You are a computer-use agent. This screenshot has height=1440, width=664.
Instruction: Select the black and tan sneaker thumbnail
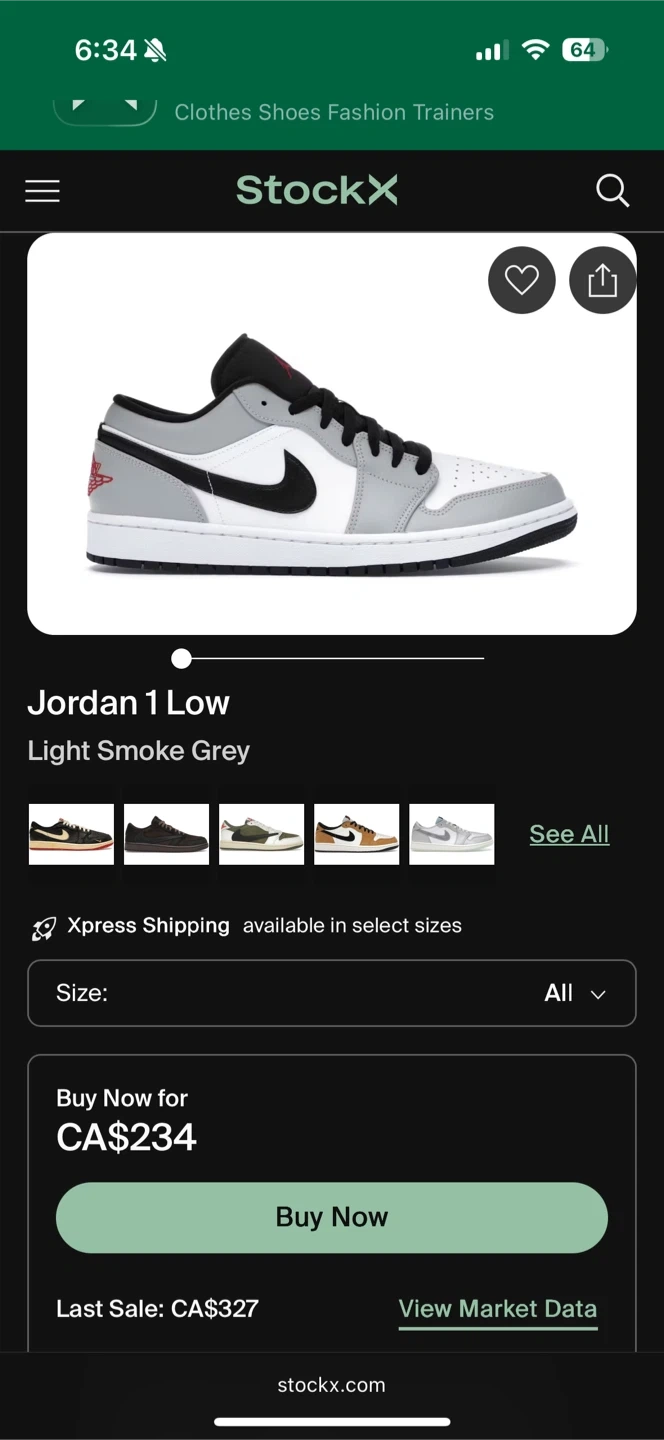point(71,834)
